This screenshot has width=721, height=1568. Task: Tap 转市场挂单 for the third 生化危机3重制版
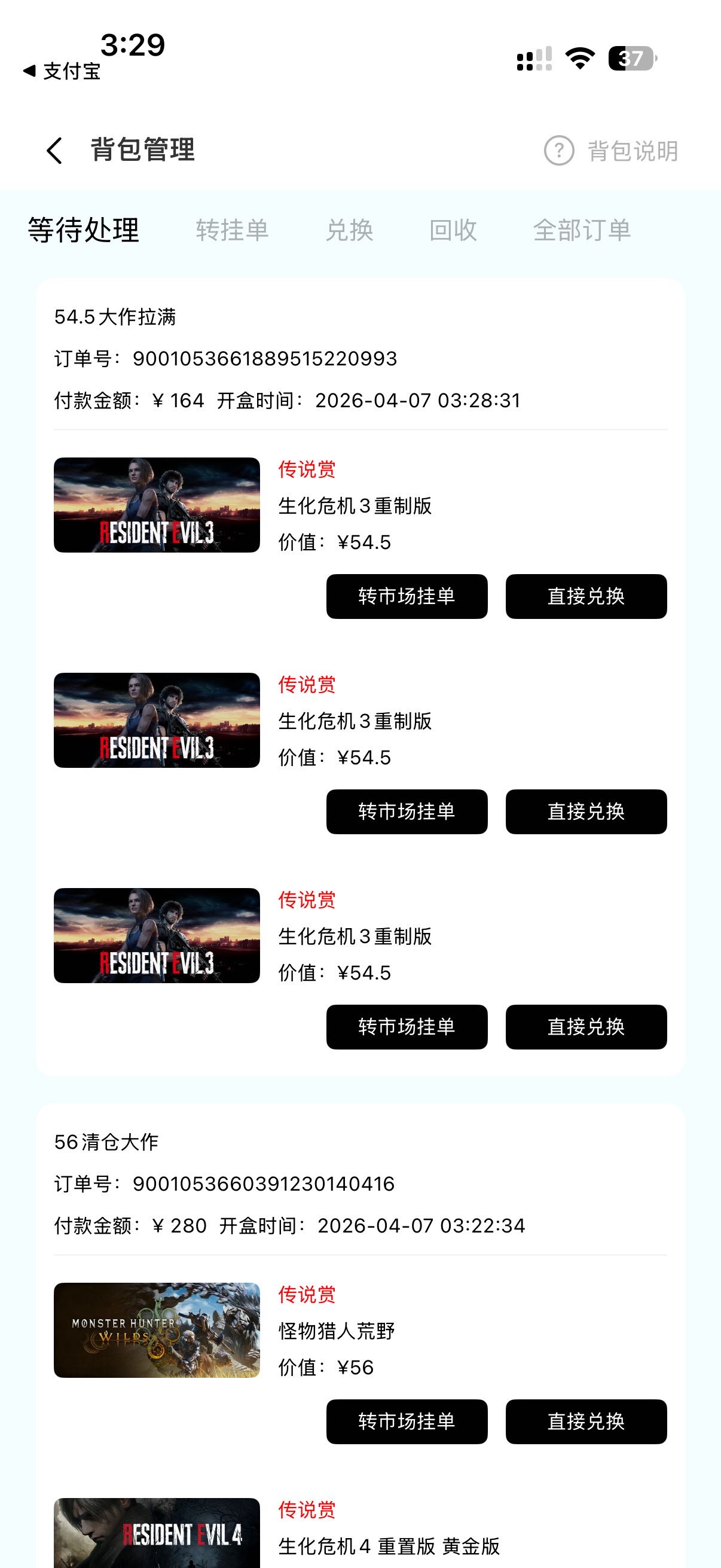[407, 1027]
